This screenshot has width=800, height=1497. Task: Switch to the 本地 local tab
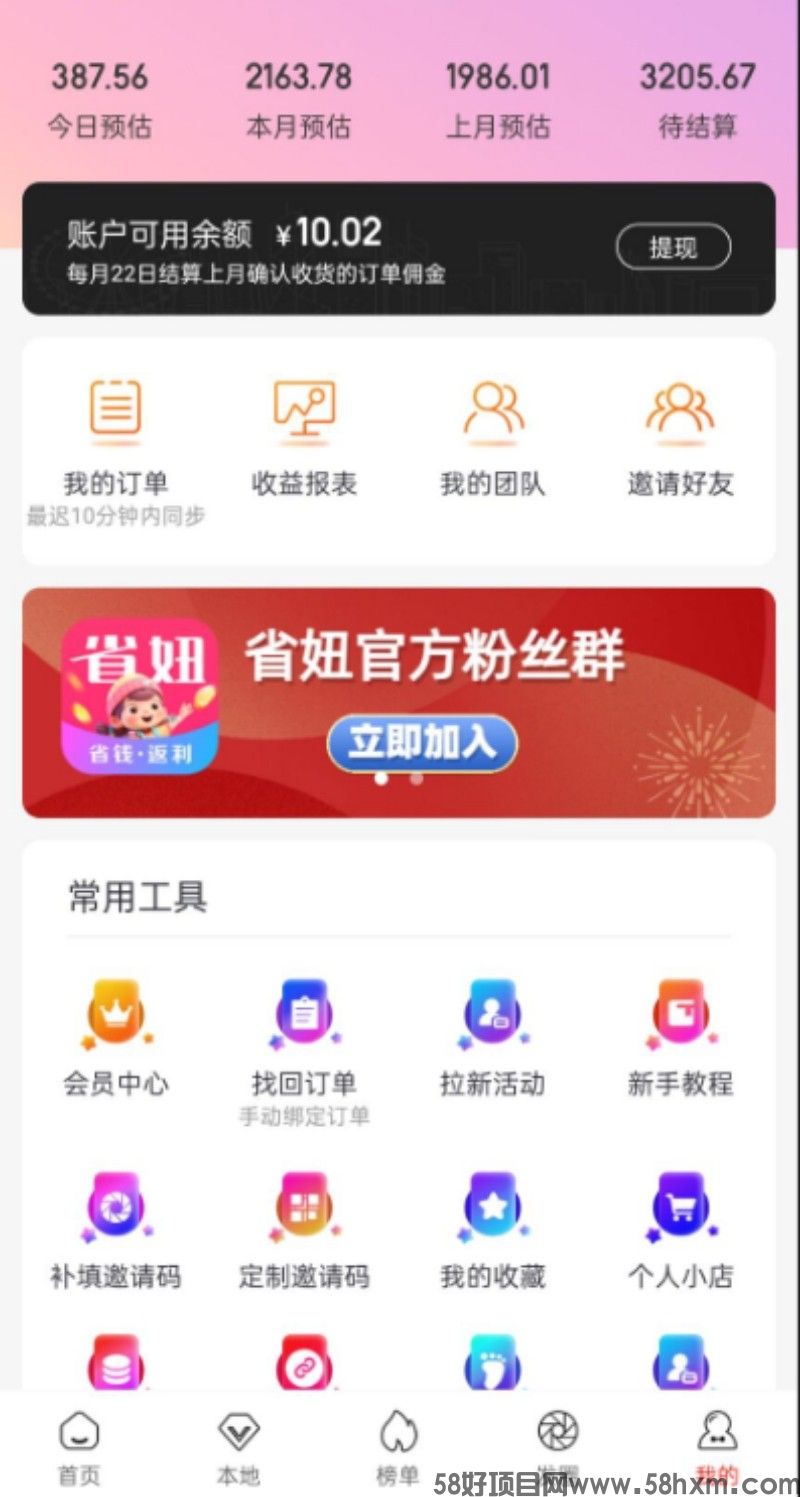238,1446
